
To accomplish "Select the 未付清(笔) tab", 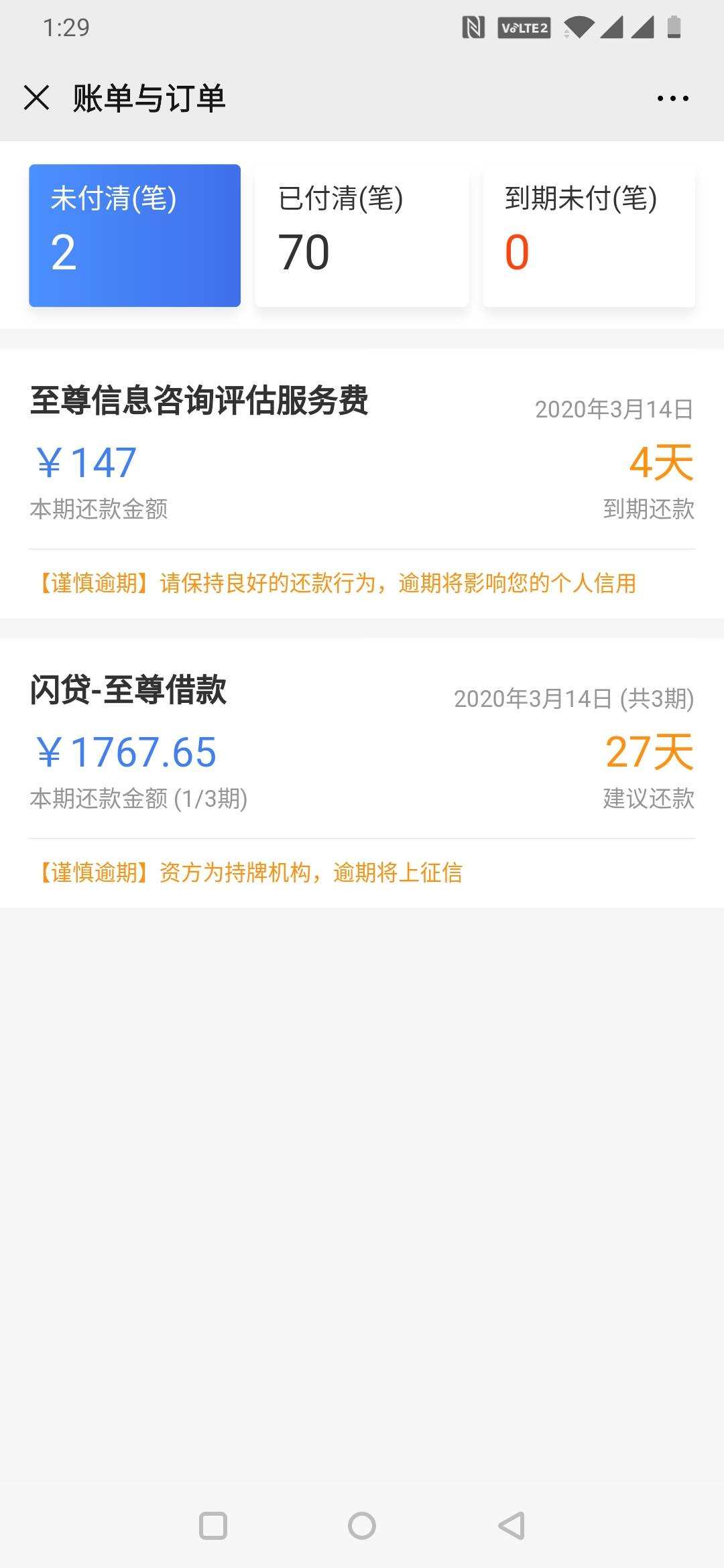I will (135, 235).
